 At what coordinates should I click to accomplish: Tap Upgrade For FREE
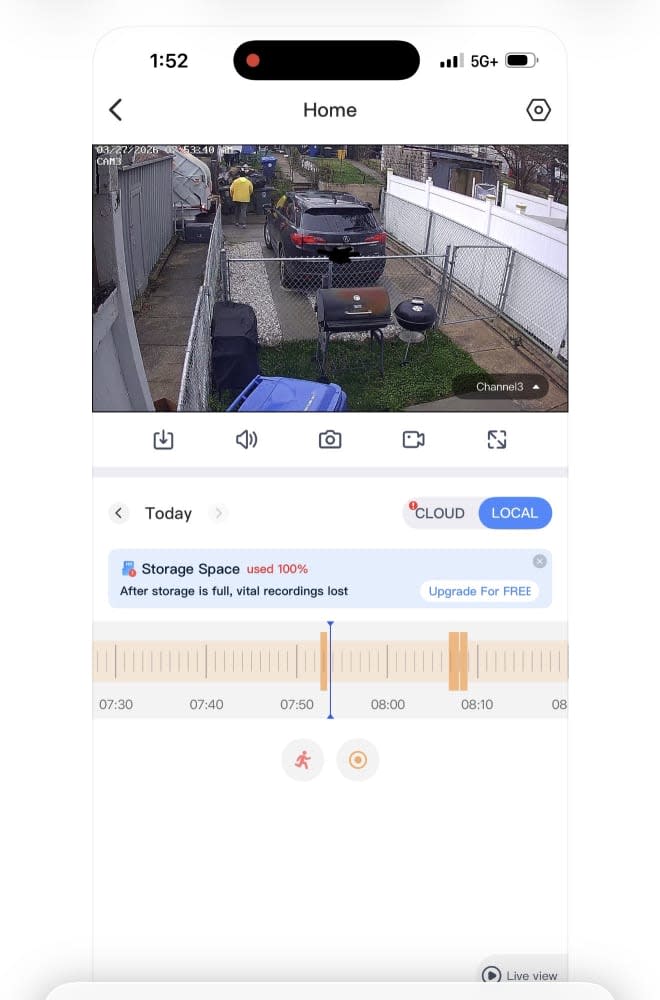click(480, 591)
